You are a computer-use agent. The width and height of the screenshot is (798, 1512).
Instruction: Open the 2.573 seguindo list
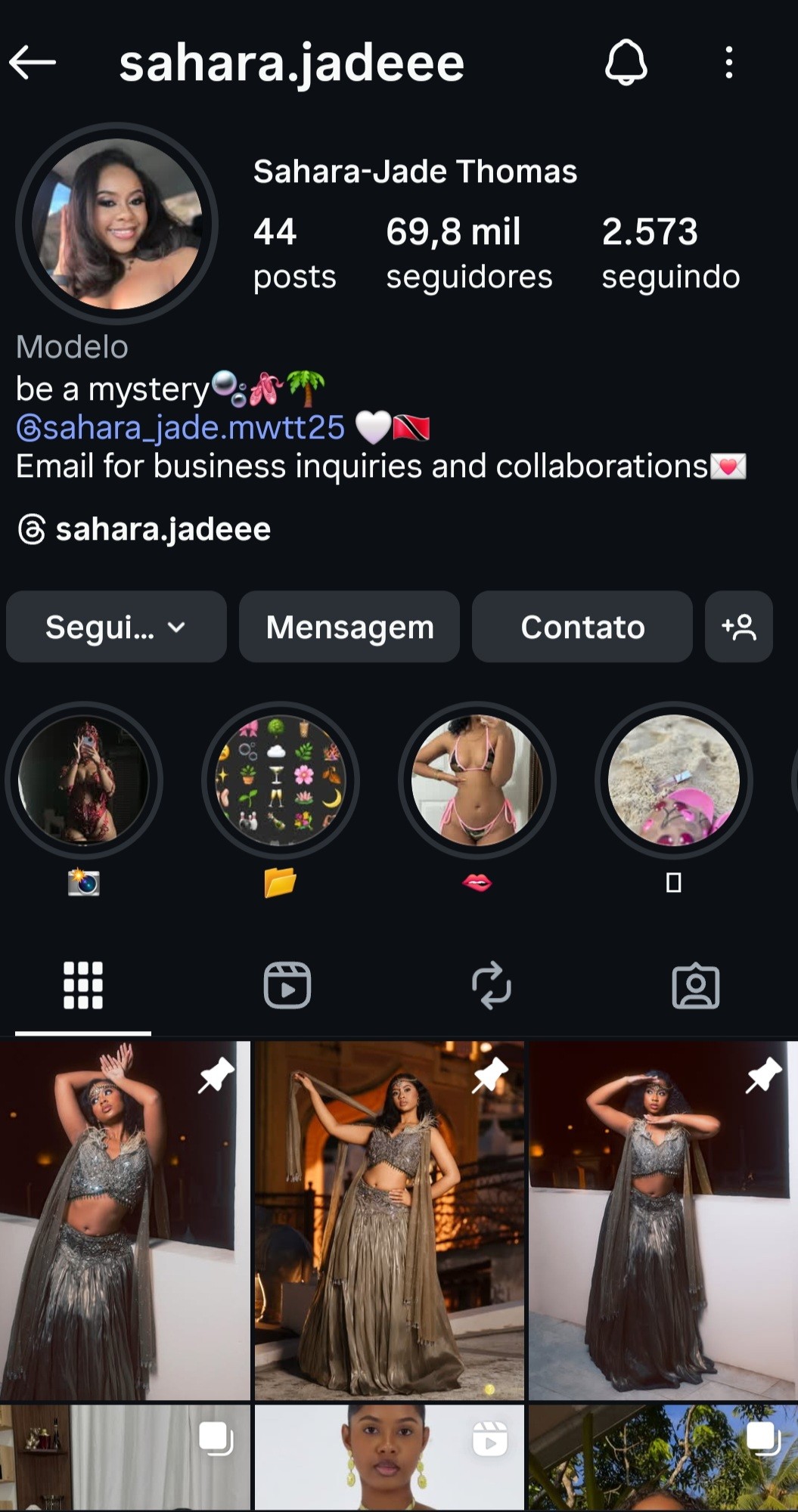click(670, 253)
